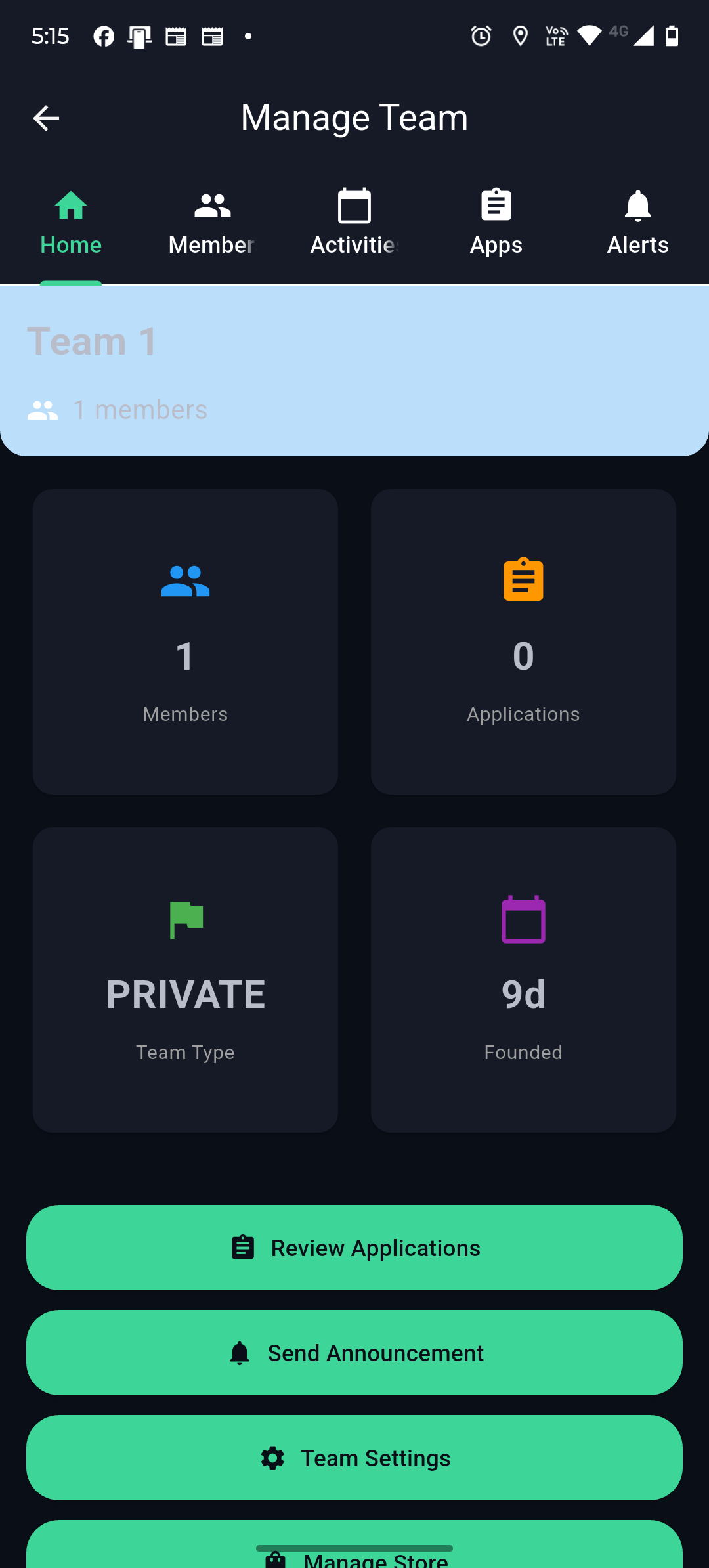The height and width of the screenshot is (1568, 709).
Task: Open Team Settings
Action: (x=354, y=1458)
